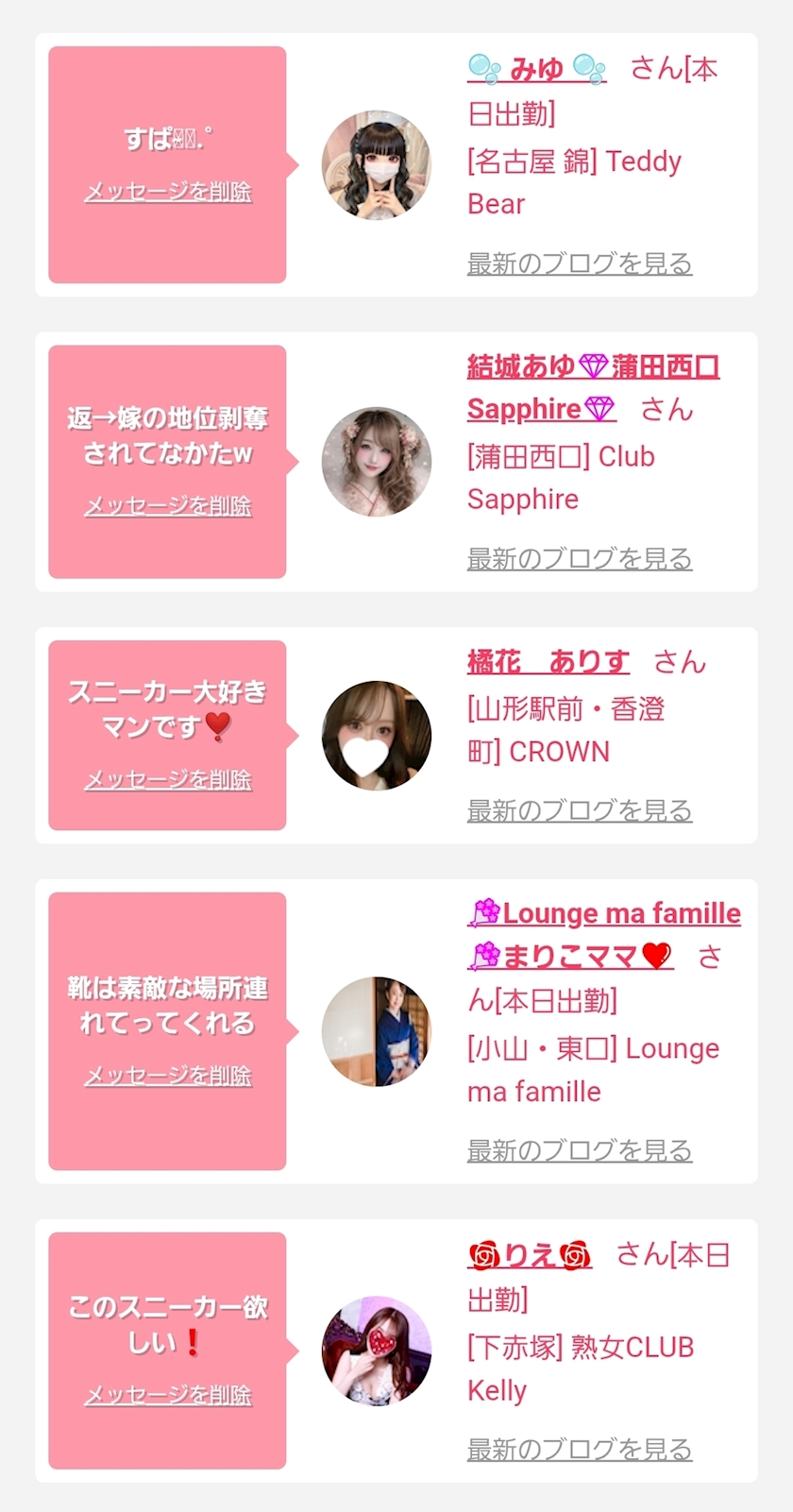Viewport: 793px width, 1512px height.
Task: Delete the message about 嫁の地位剥奪
Action: tap(168, 506)
